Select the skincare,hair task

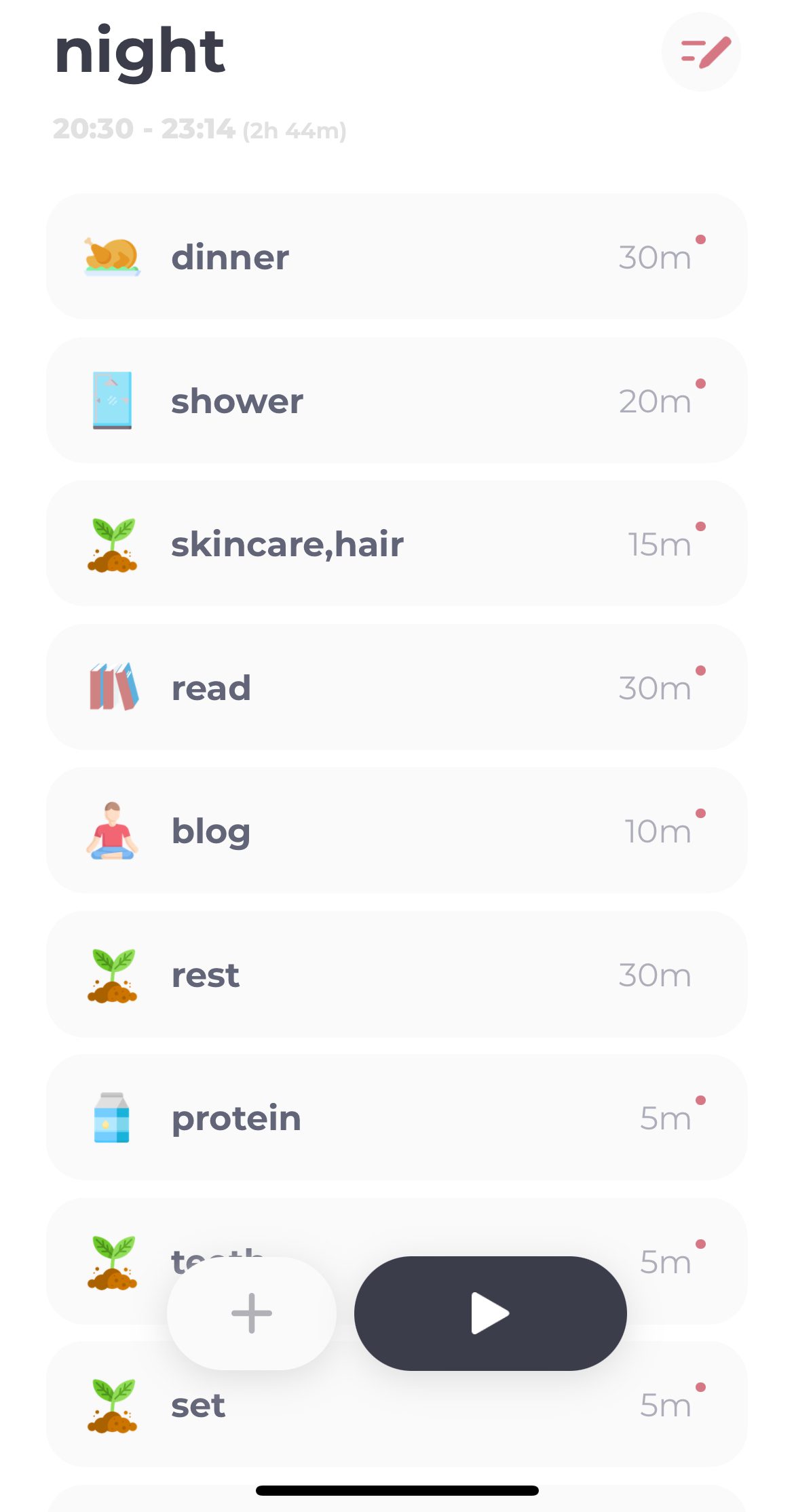(396, 543)
